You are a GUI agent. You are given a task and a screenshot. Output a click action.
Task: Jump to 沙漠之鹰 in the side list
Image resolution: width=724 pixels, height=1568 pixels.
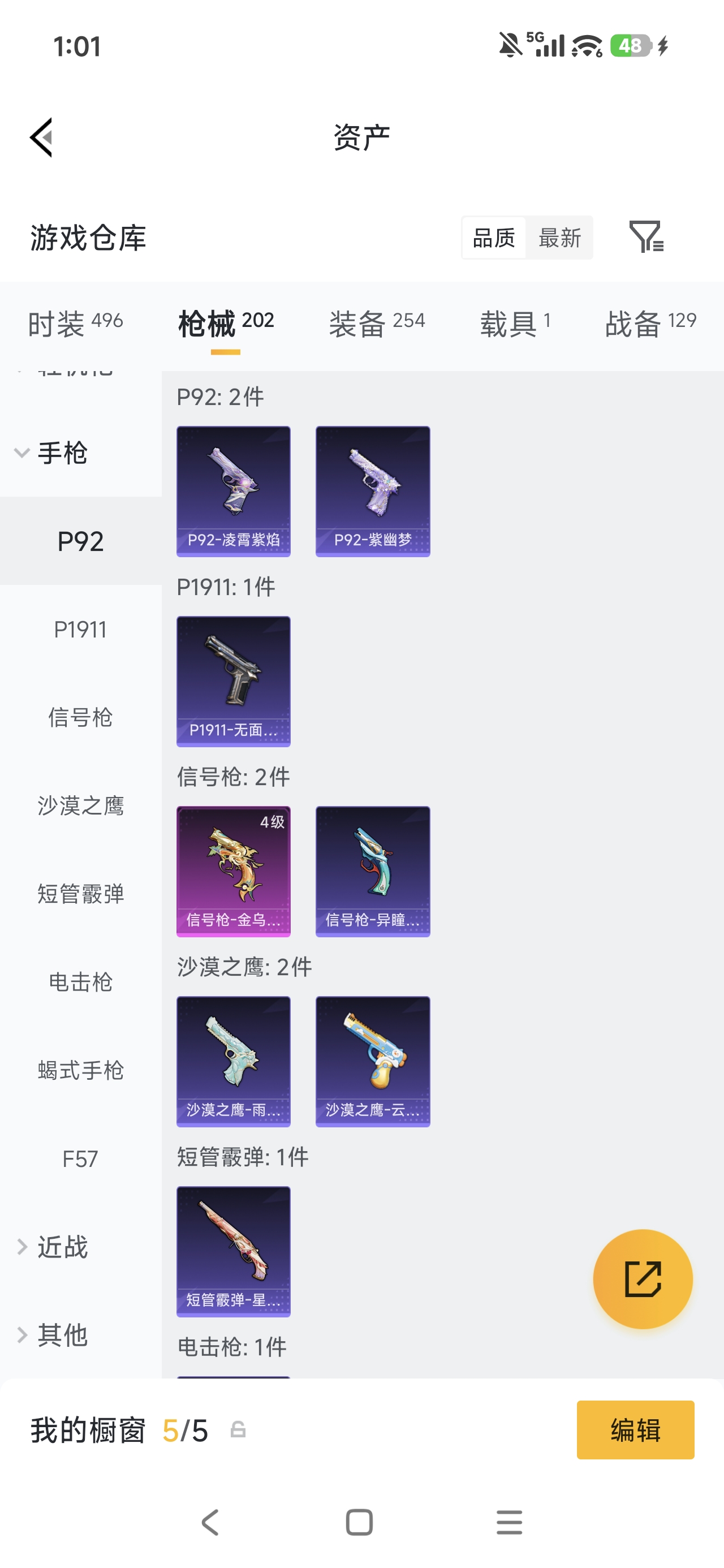[x=80, y=805]
